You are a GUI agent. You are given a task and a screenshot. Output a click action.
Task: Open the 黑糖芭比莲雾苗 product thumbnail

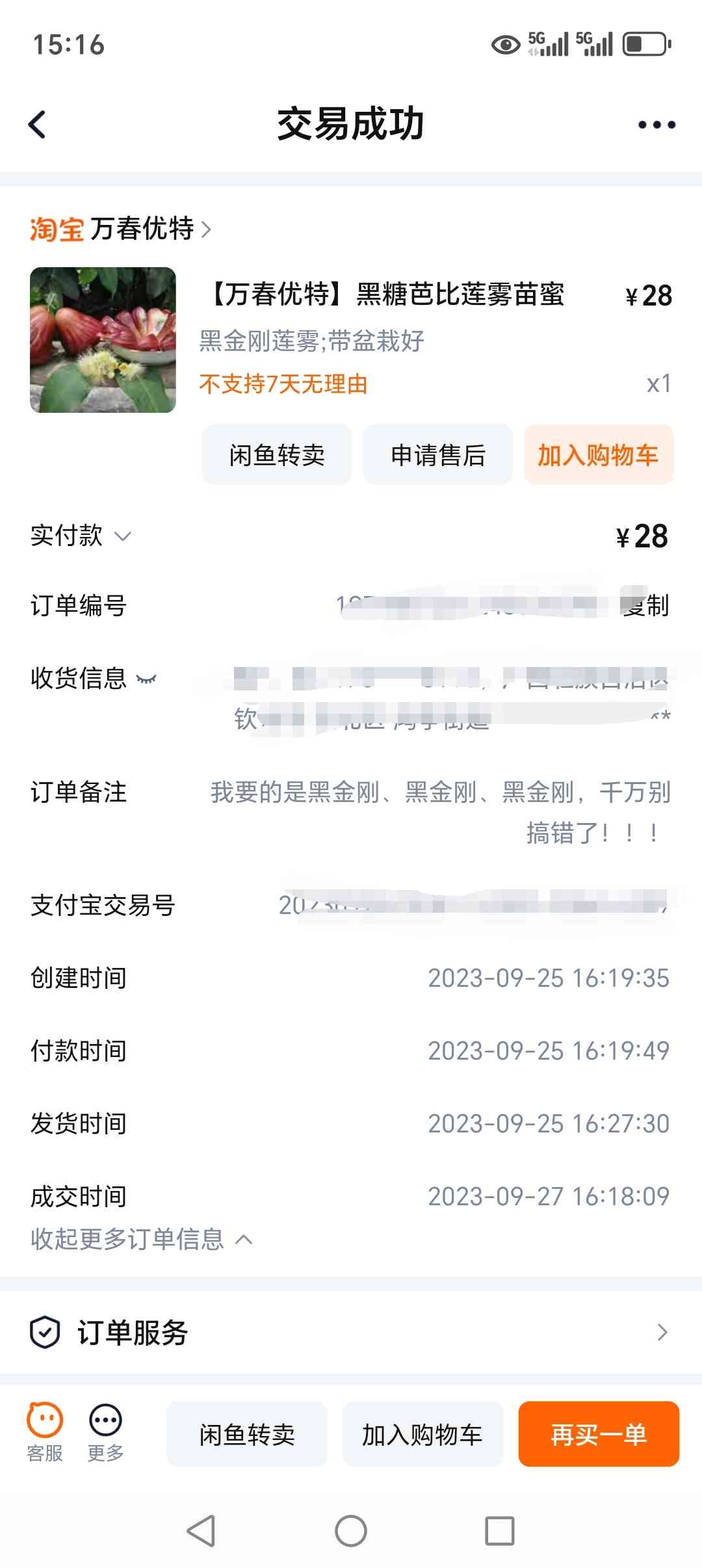tap(103, 339)
